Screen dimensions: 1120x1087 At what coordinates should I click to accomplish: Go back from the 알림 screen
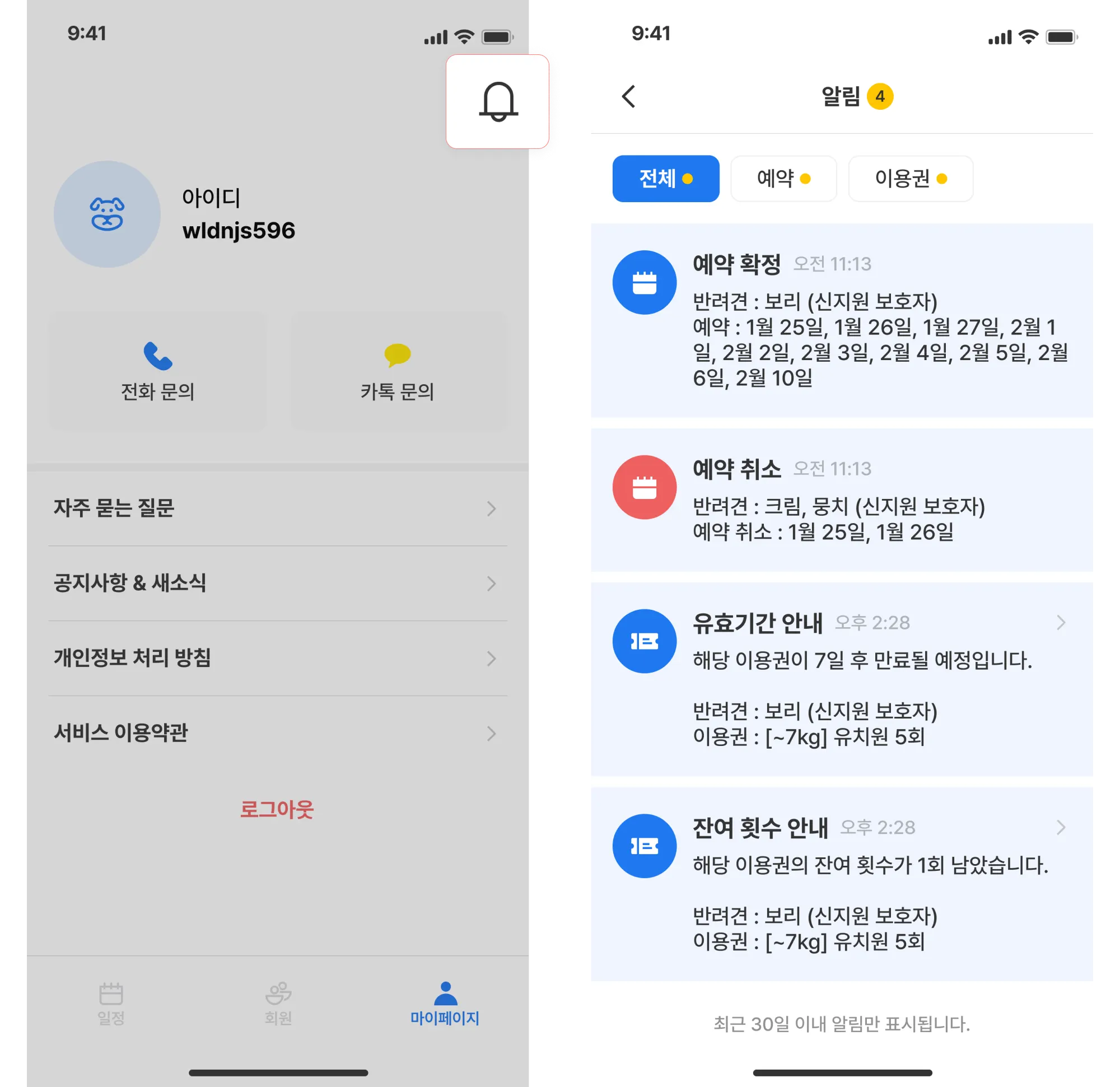point(628,96)
